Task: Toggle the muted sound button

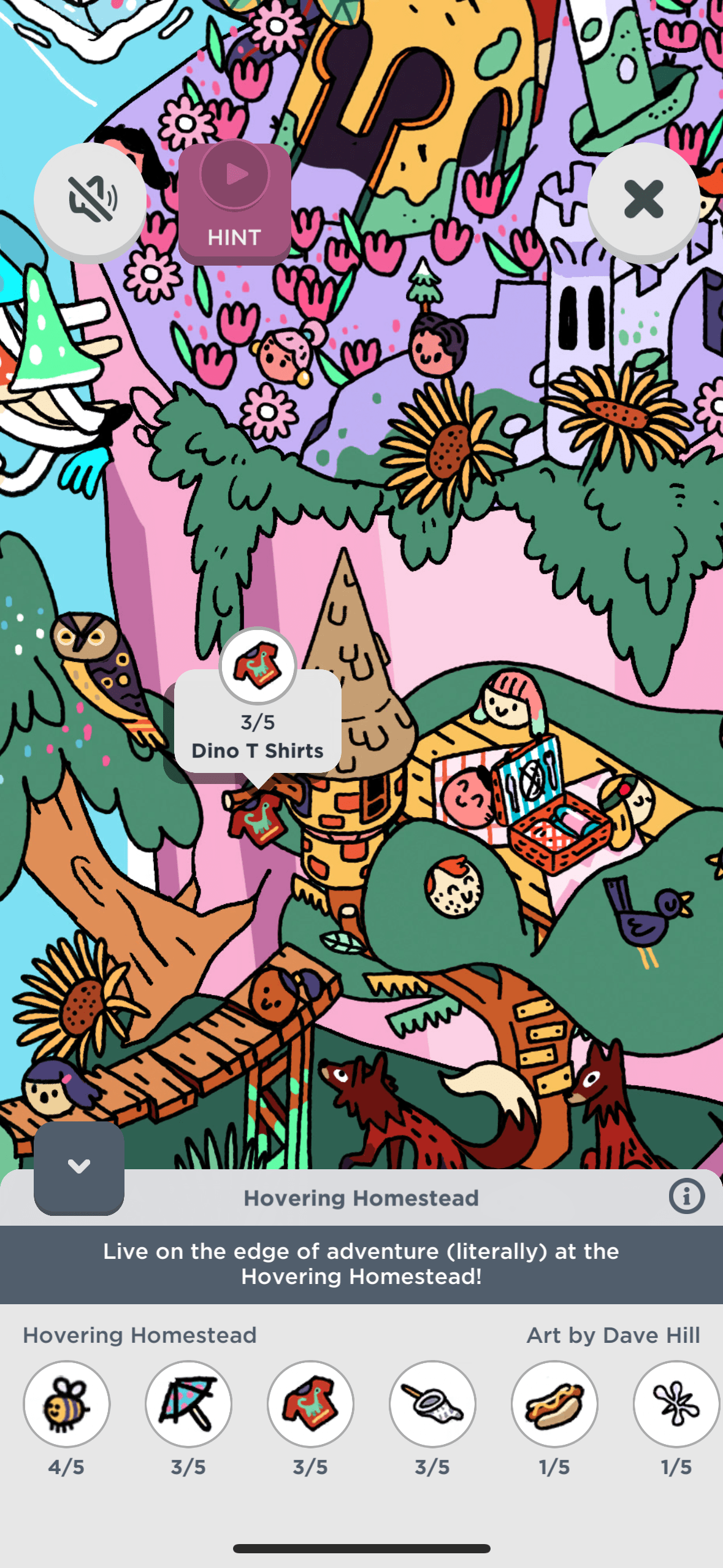Action: 90,199
